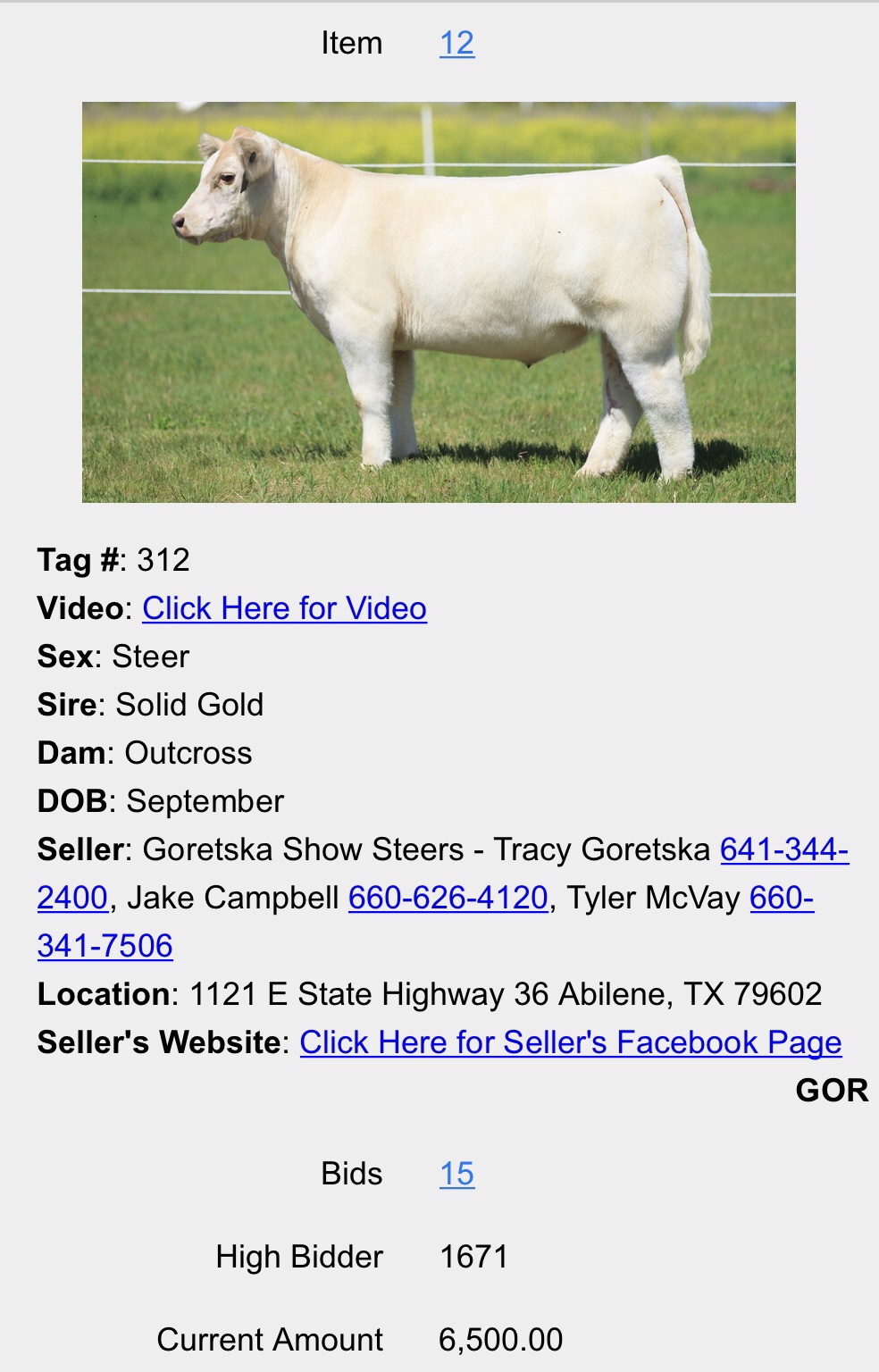This screenshot has width=879, height=1372.
Task: Call Jake Campbell at 660-626-4120
Action: [448, 898]
